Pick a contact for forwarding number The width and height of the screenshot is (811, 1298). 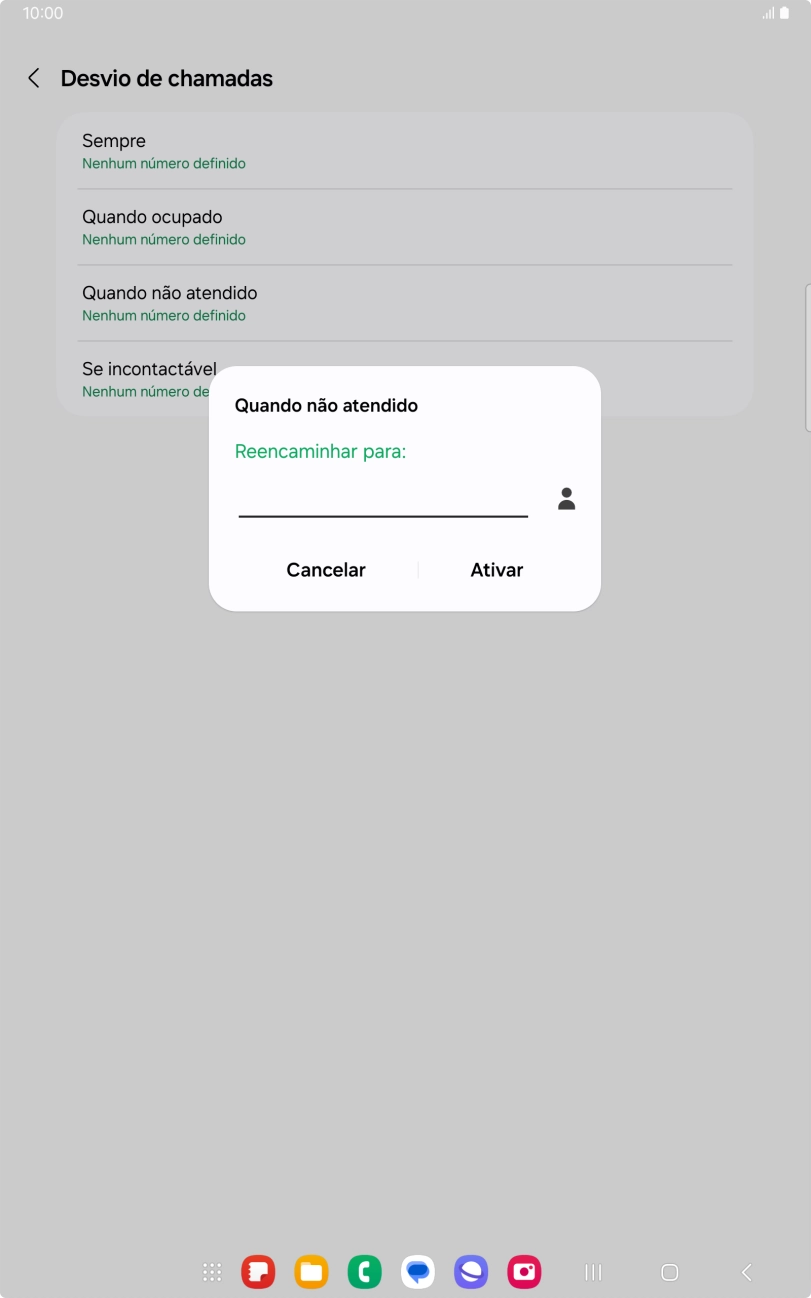point(565,497)
